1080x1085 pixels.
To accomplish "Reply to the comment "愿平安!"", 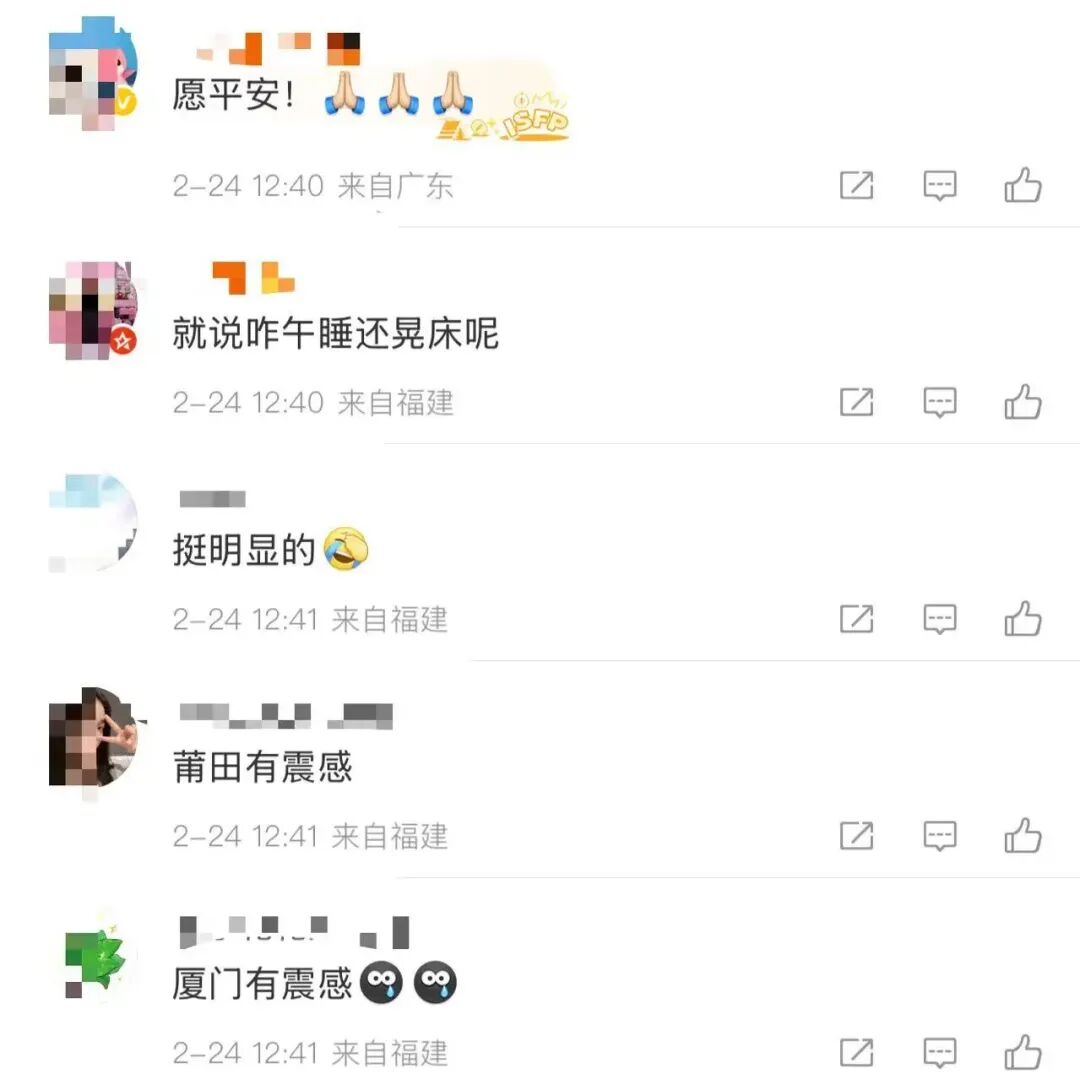I will click(939, 186).
